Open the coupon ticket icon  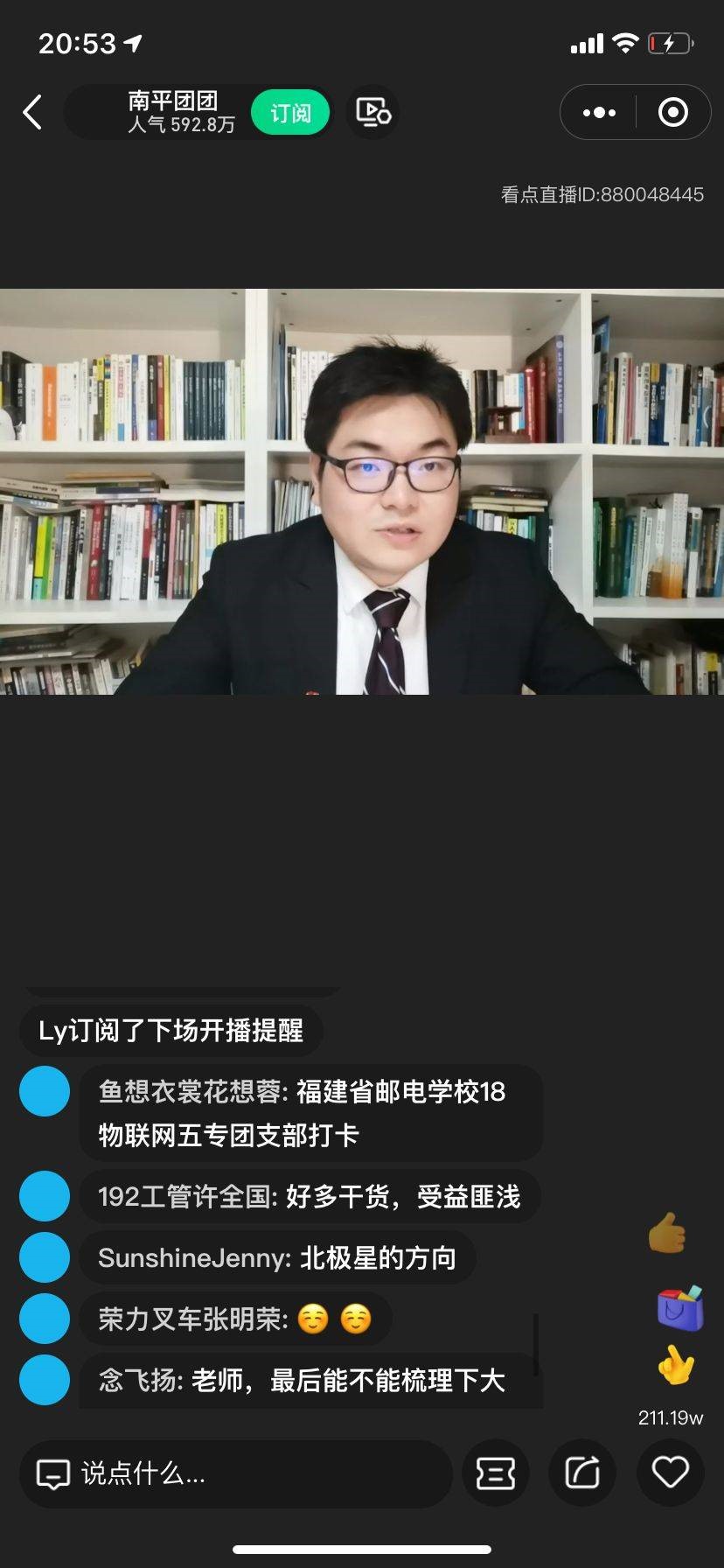coord(495,1474)
